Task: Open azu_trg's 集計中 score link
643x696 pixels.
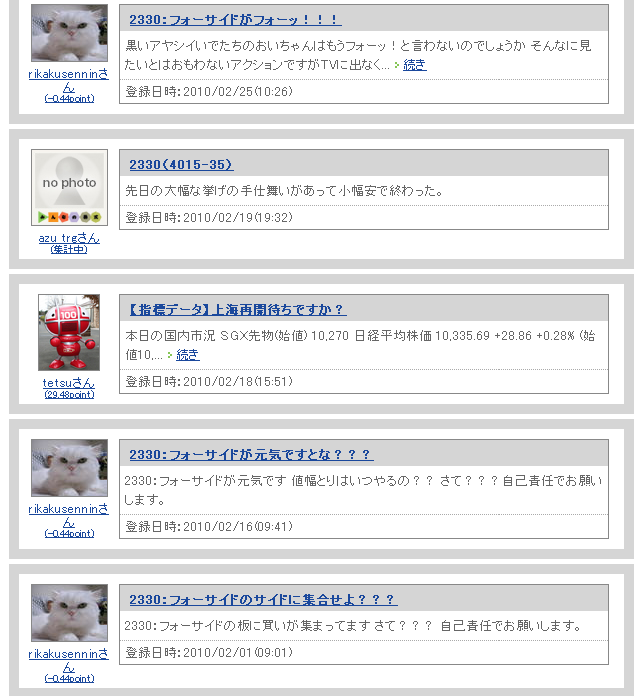Action: click(x=69, y=249)
